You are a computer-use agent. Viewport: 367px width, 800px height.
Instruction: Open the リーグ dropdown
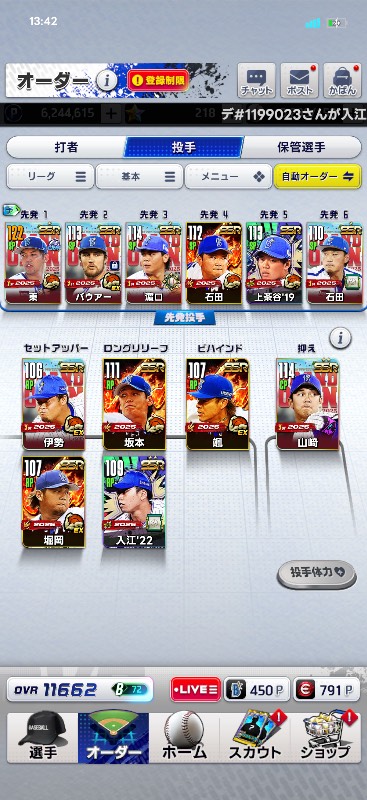pos(50,177)
